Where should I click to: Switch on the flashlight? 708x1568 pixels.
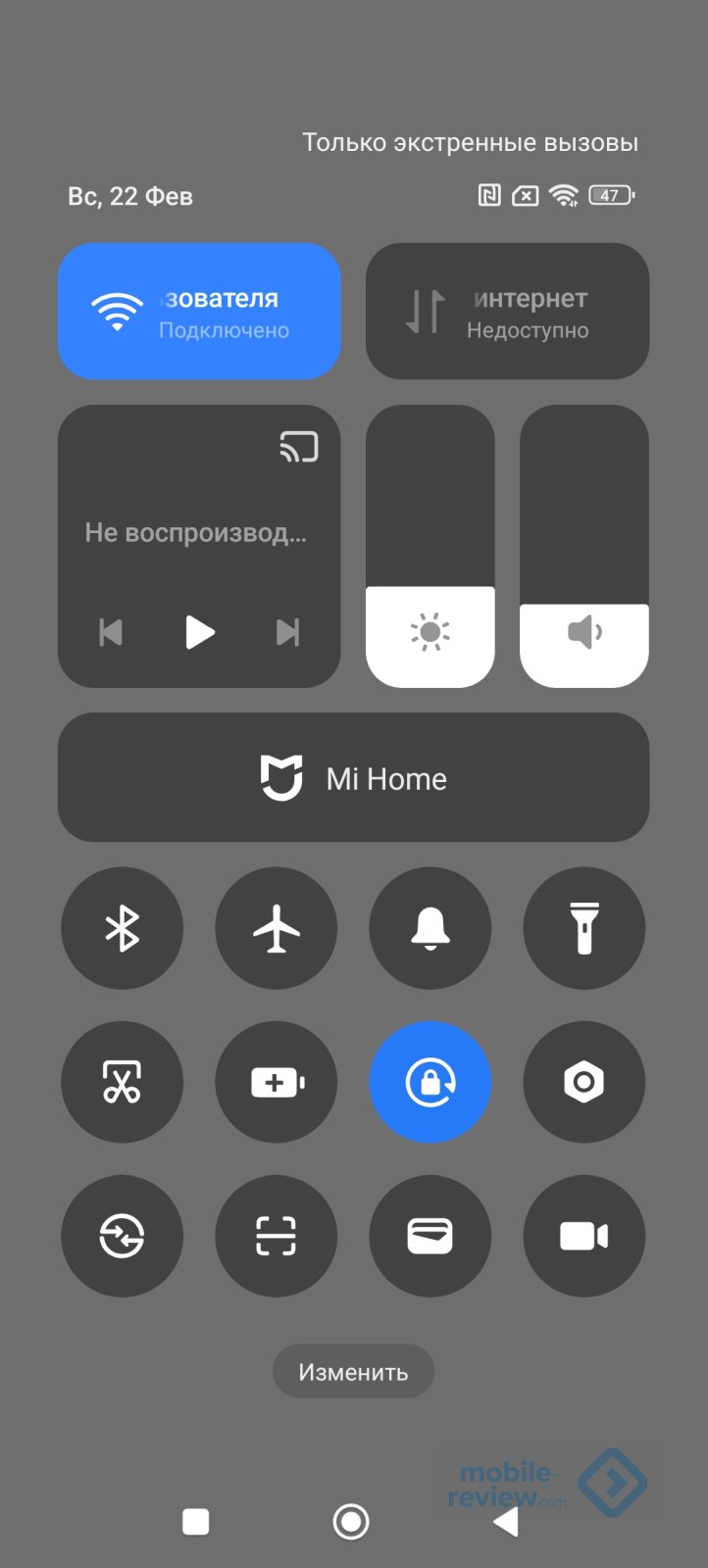coord(584,928)
